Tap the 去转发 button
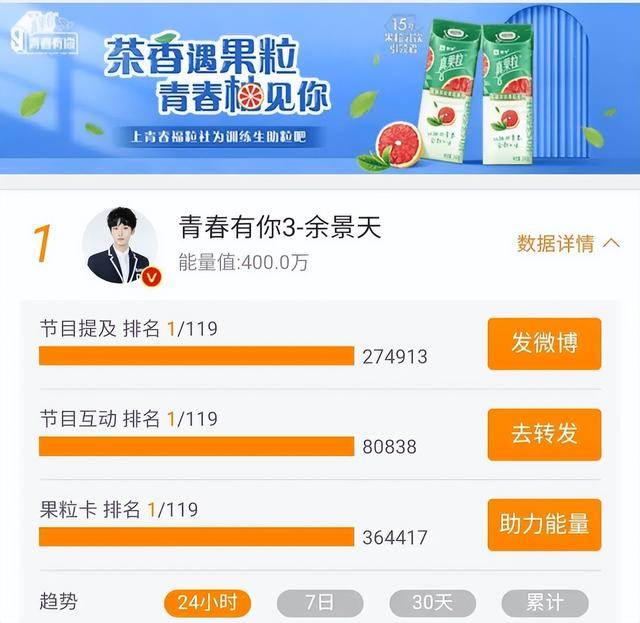 tap(544, 434)
